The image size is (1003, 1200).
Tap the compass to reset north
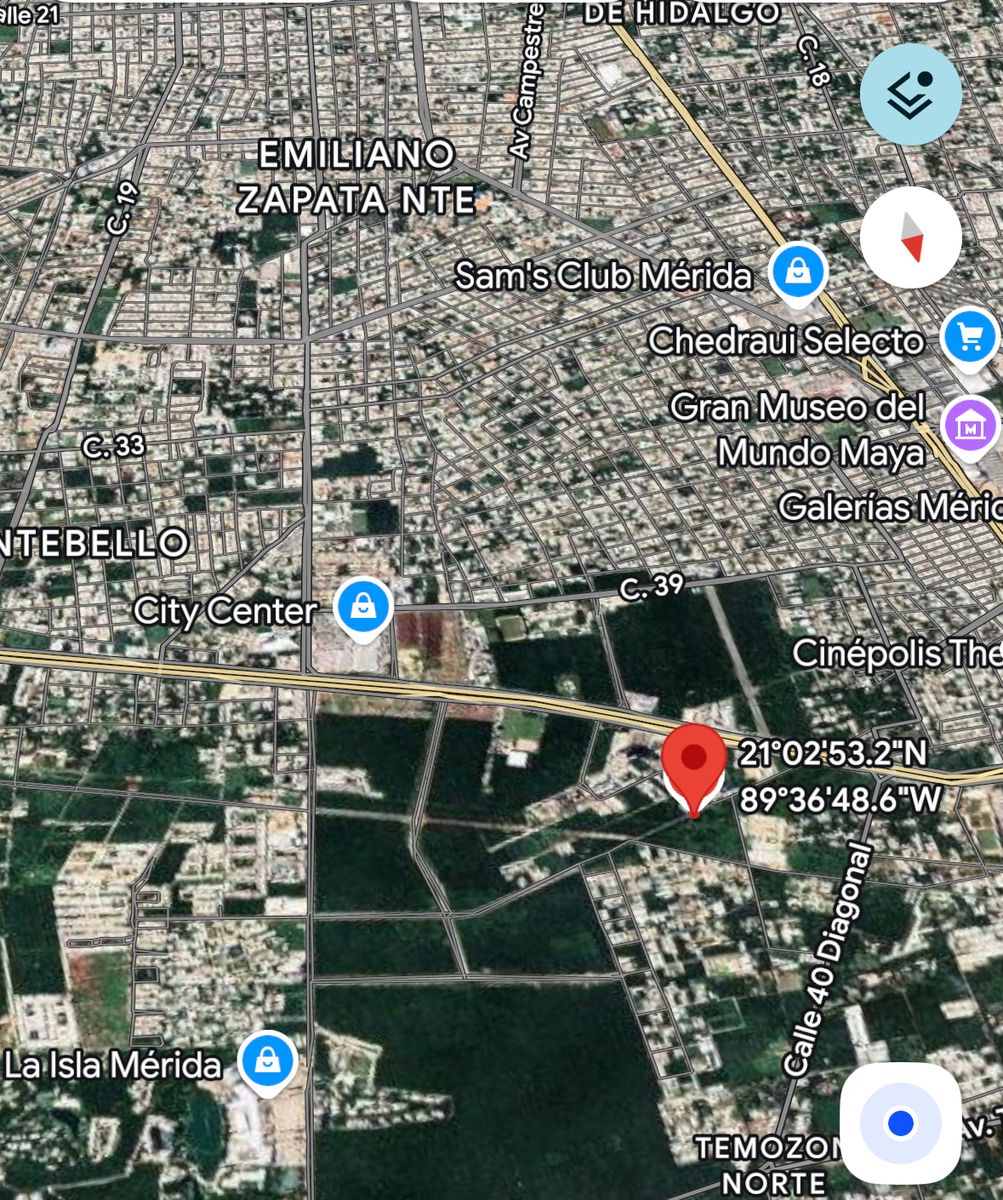[910, 237]
